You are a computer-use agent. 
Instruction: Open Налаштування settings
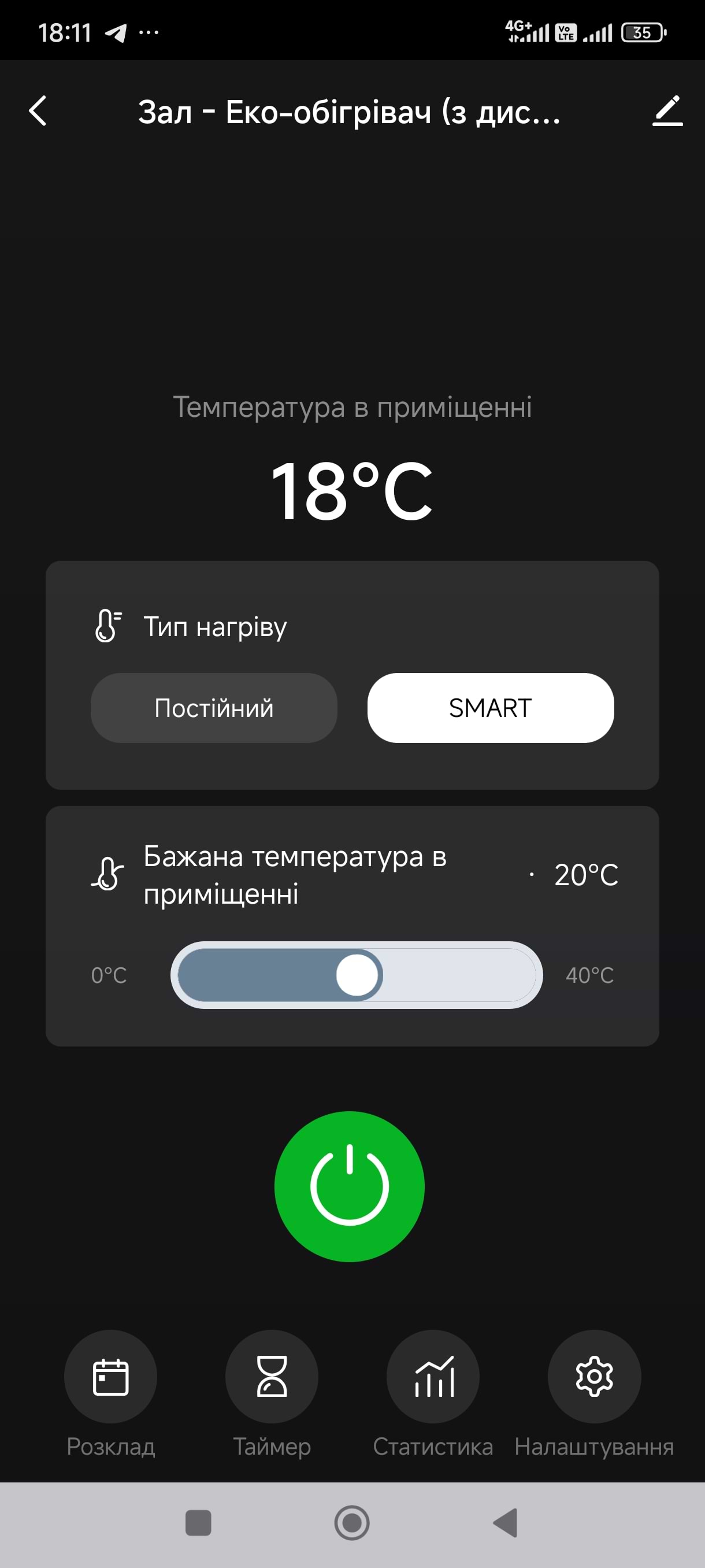tap(593, 1376)
